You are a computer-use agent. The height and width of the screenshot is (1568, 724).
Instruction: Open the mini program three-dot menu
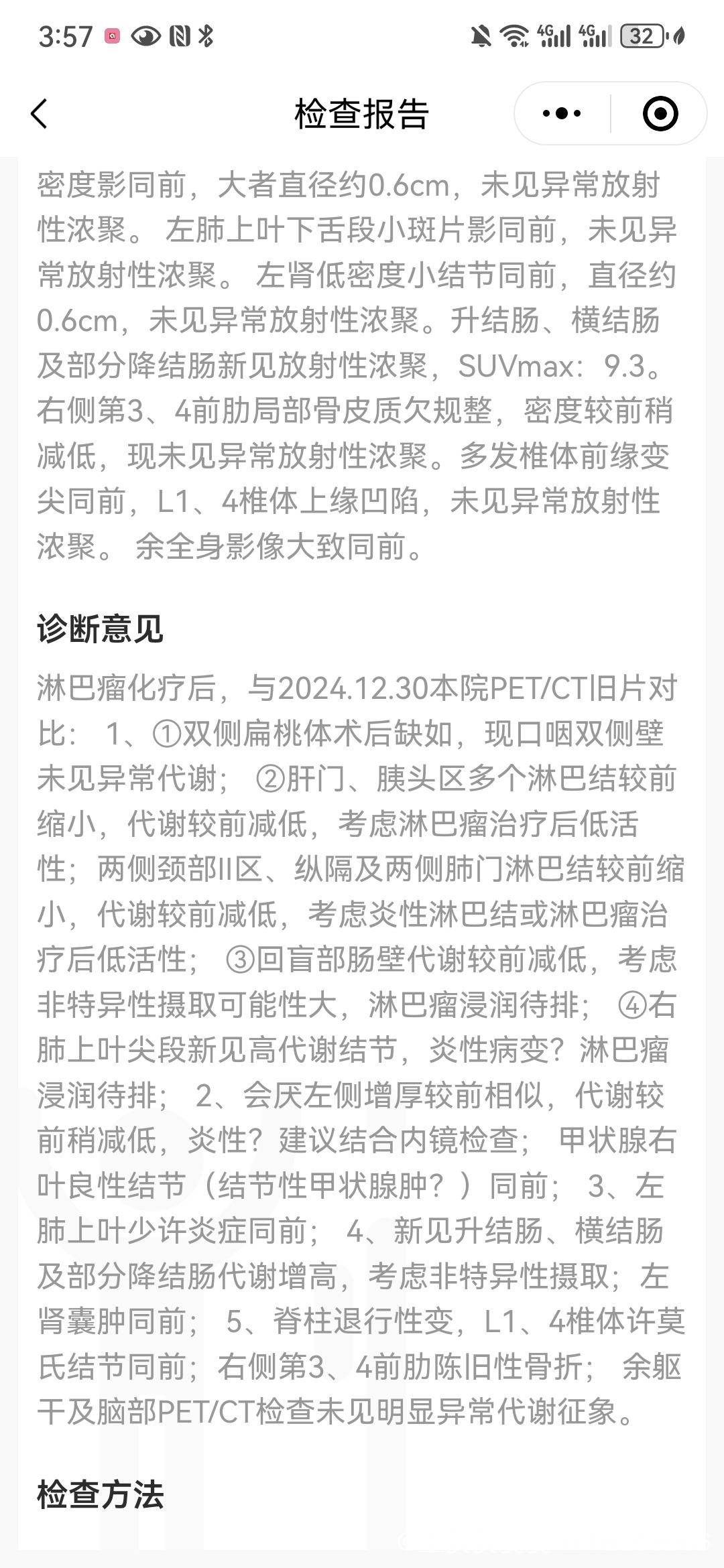pyautogui.click(x=562, y=113)
